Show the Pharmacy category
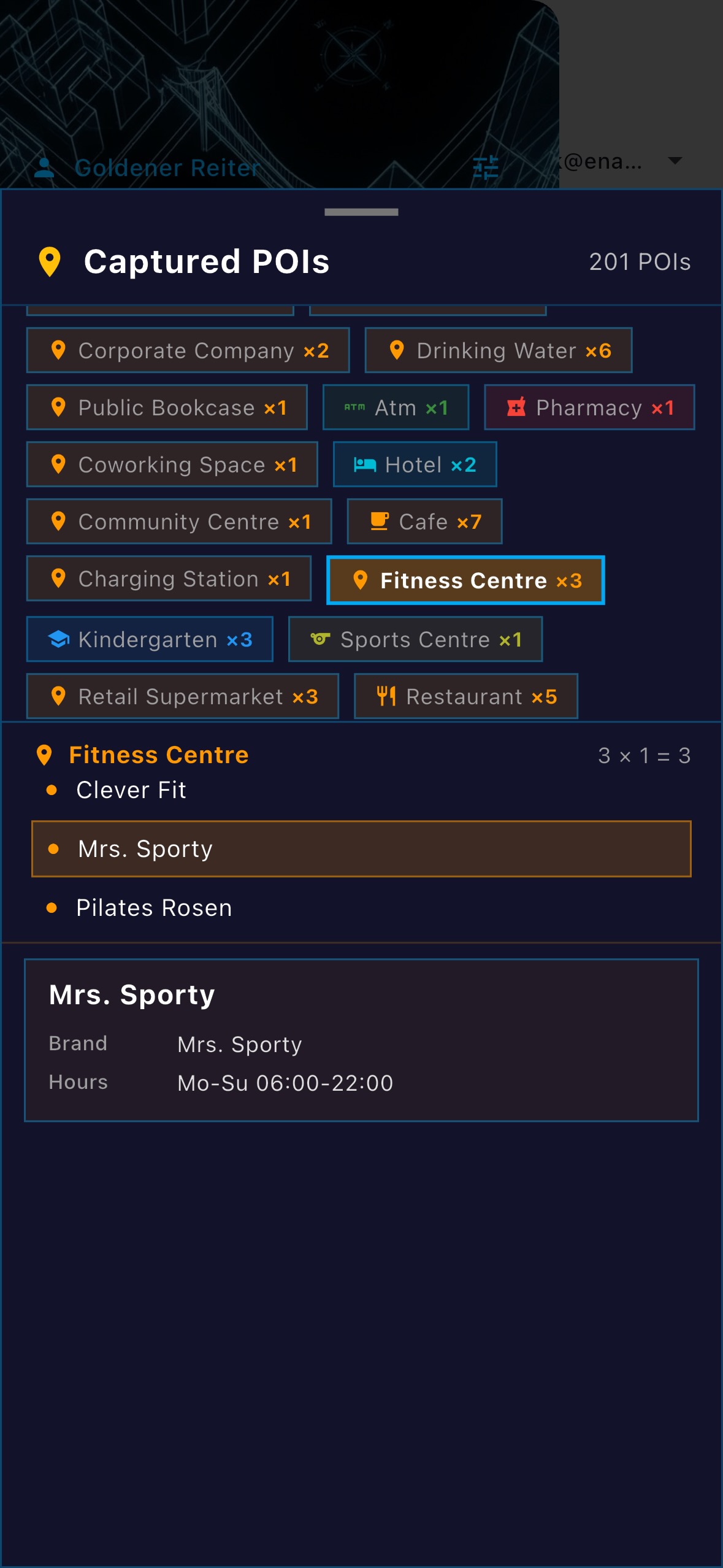Screen dimensions: 723x1568 589,407
